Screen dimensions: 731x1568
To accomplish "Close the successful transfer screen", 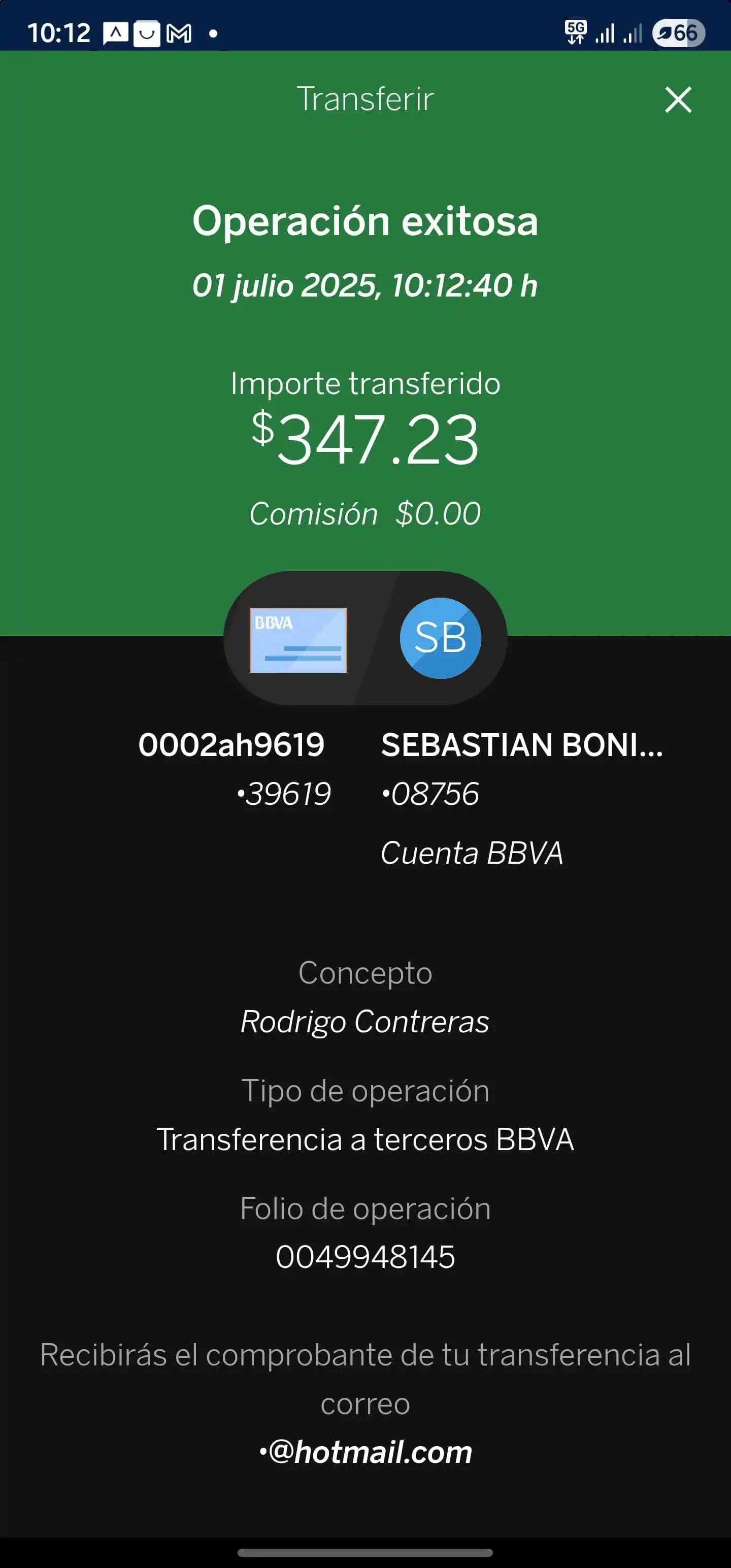I will point(677,100).
